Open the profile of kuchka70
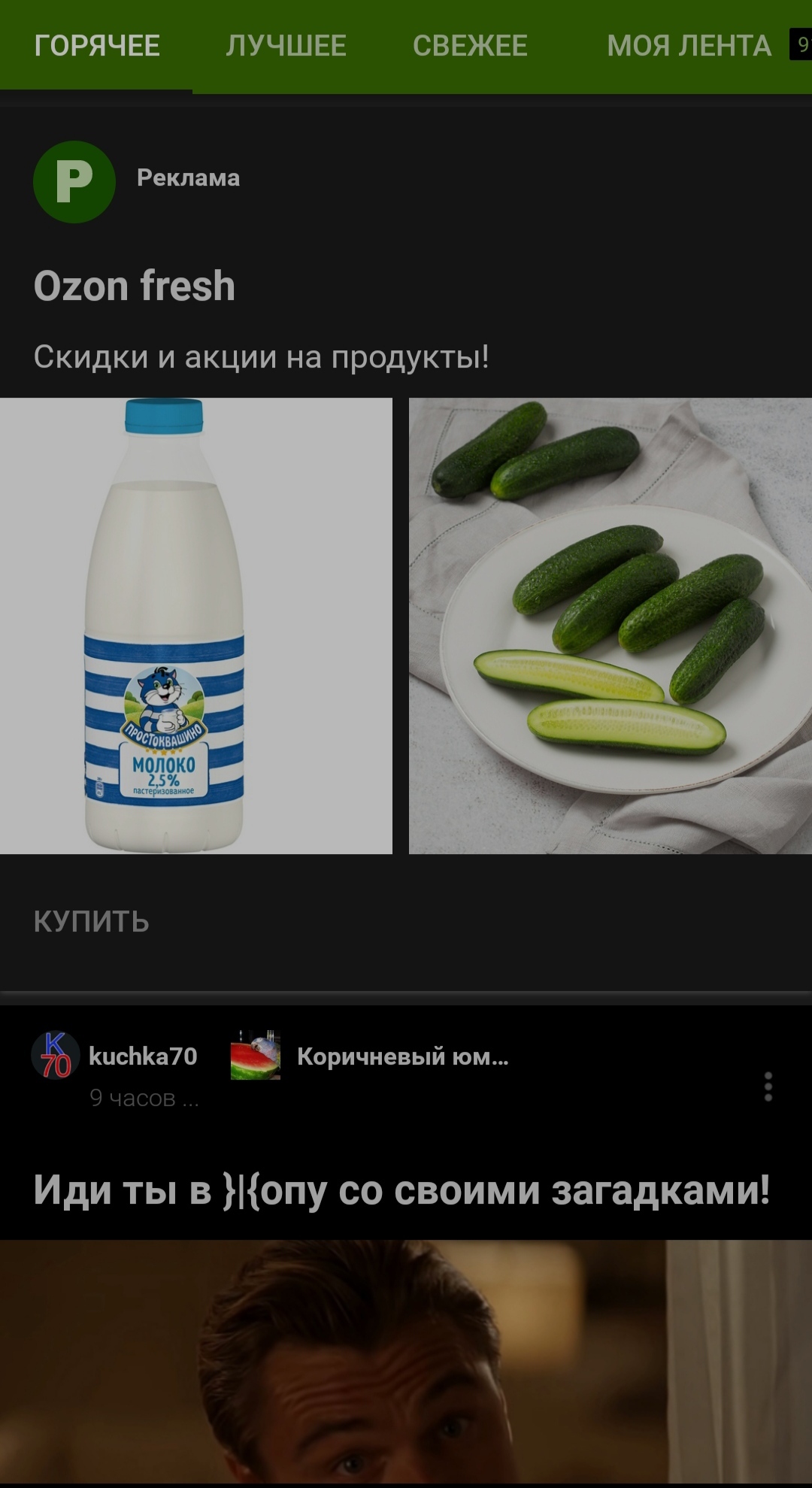Image resolution: width=812 pixels, height=1488 pixels. [x=143, y=1056]
